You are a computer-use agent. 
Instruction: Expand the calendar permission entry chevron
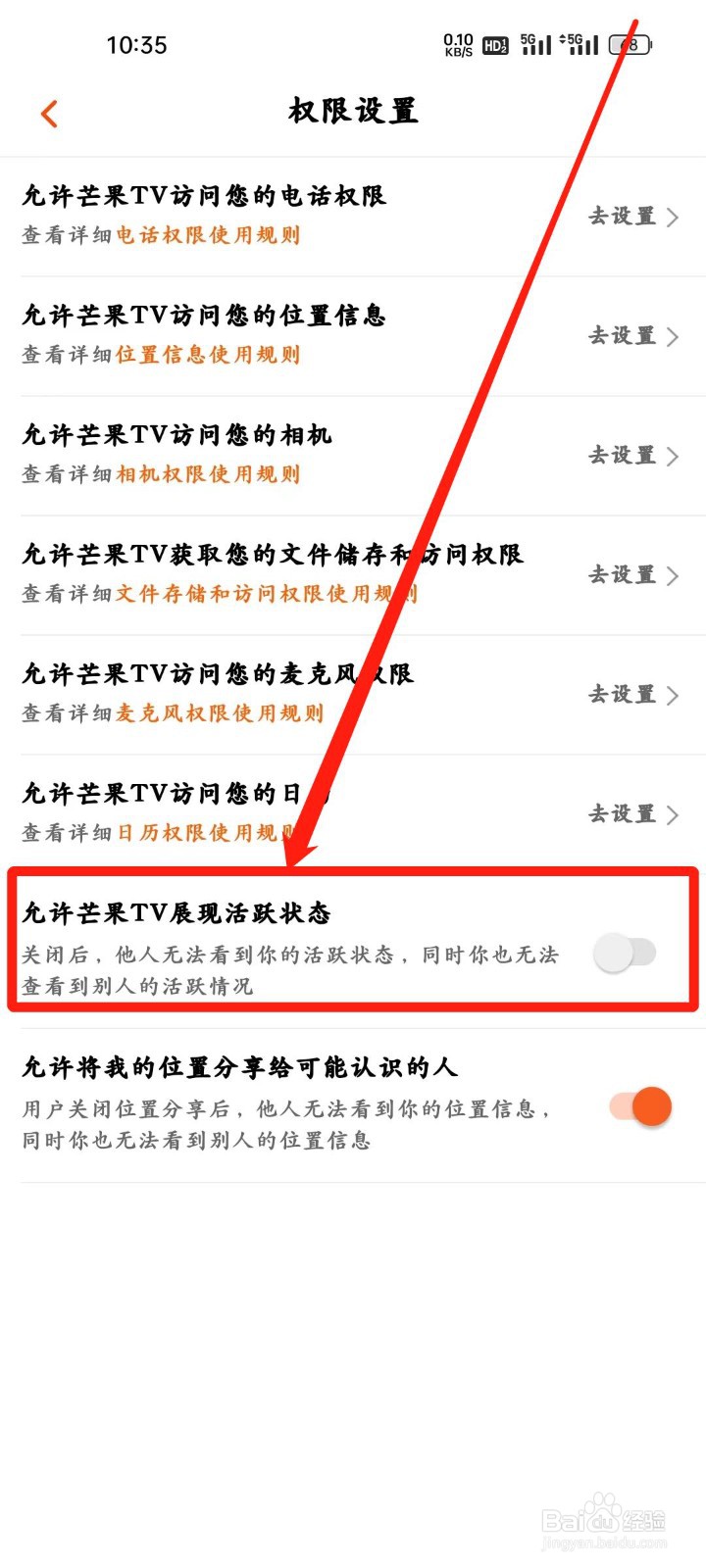[x=672, y=814]
